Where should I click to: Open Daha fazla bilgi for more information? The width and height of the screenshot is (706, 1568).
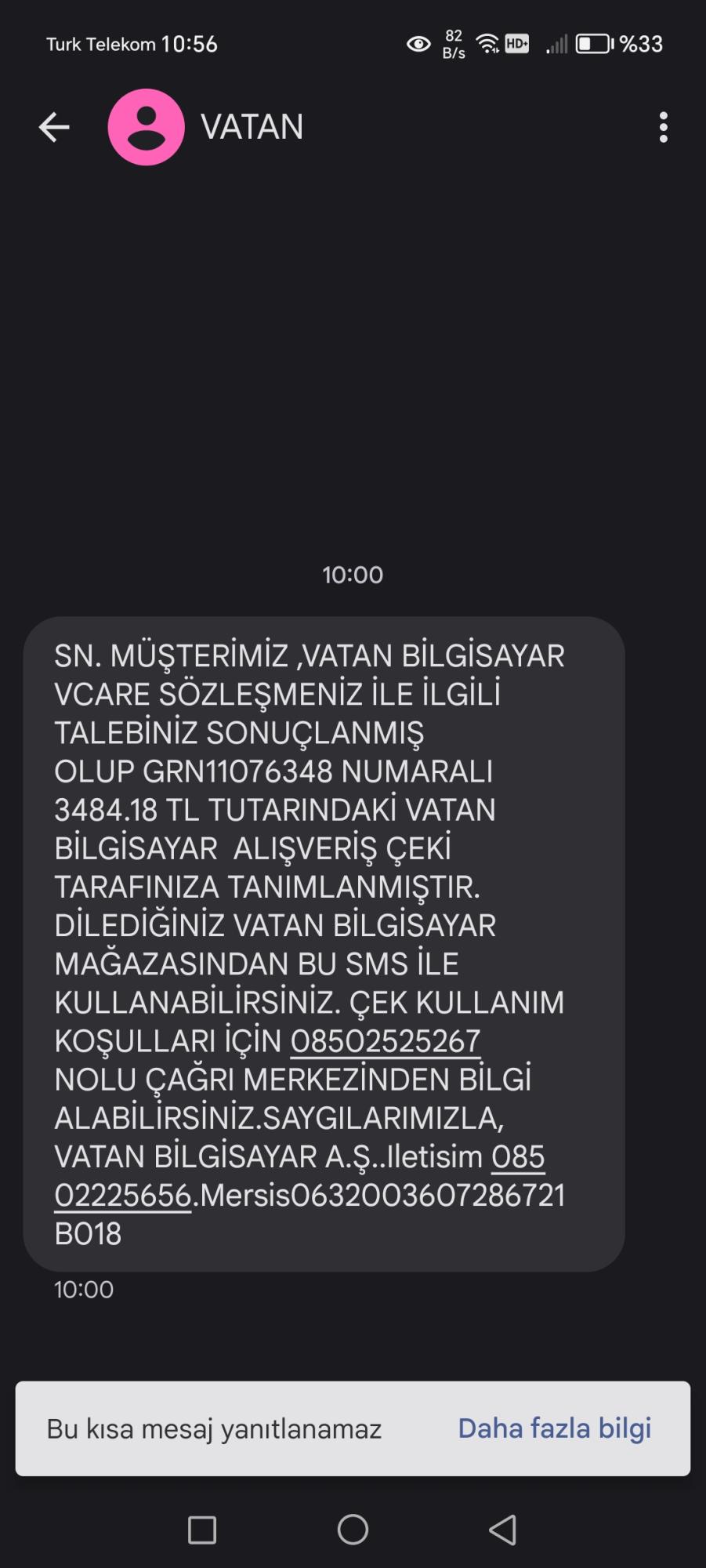point(554,1428)
